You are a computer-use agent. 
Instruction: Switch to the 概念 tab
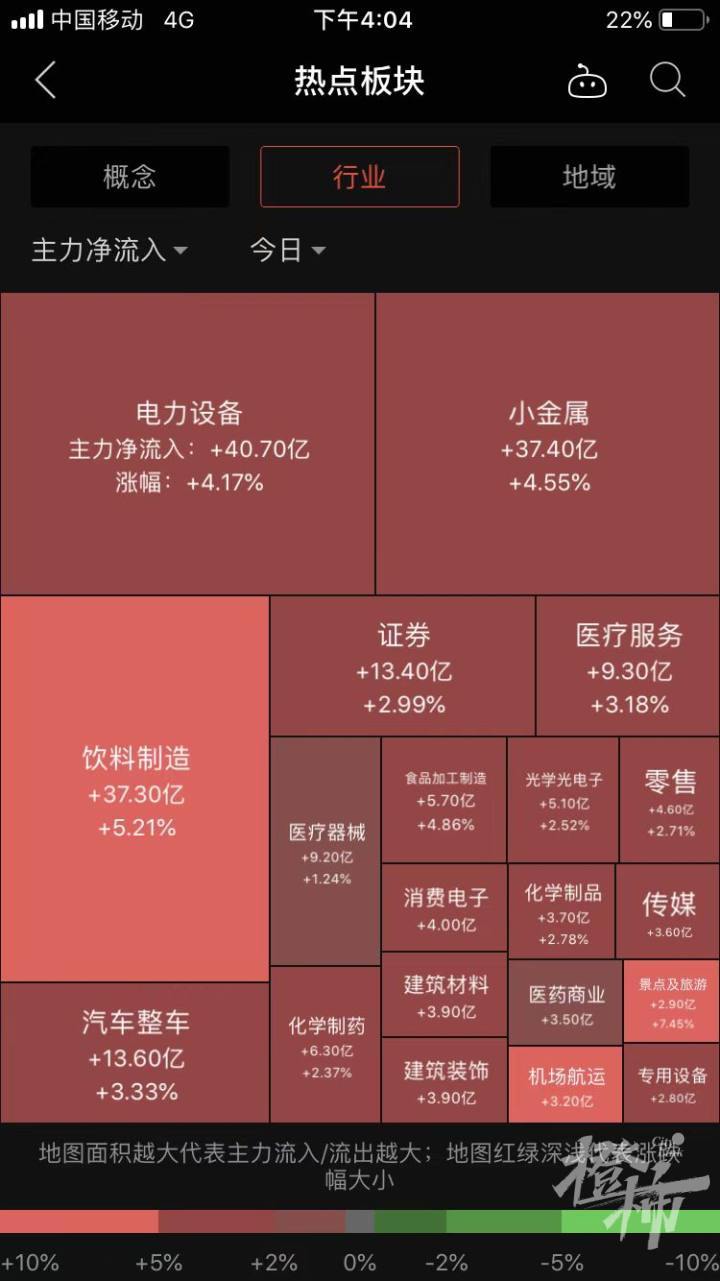[x=130, y=177]
